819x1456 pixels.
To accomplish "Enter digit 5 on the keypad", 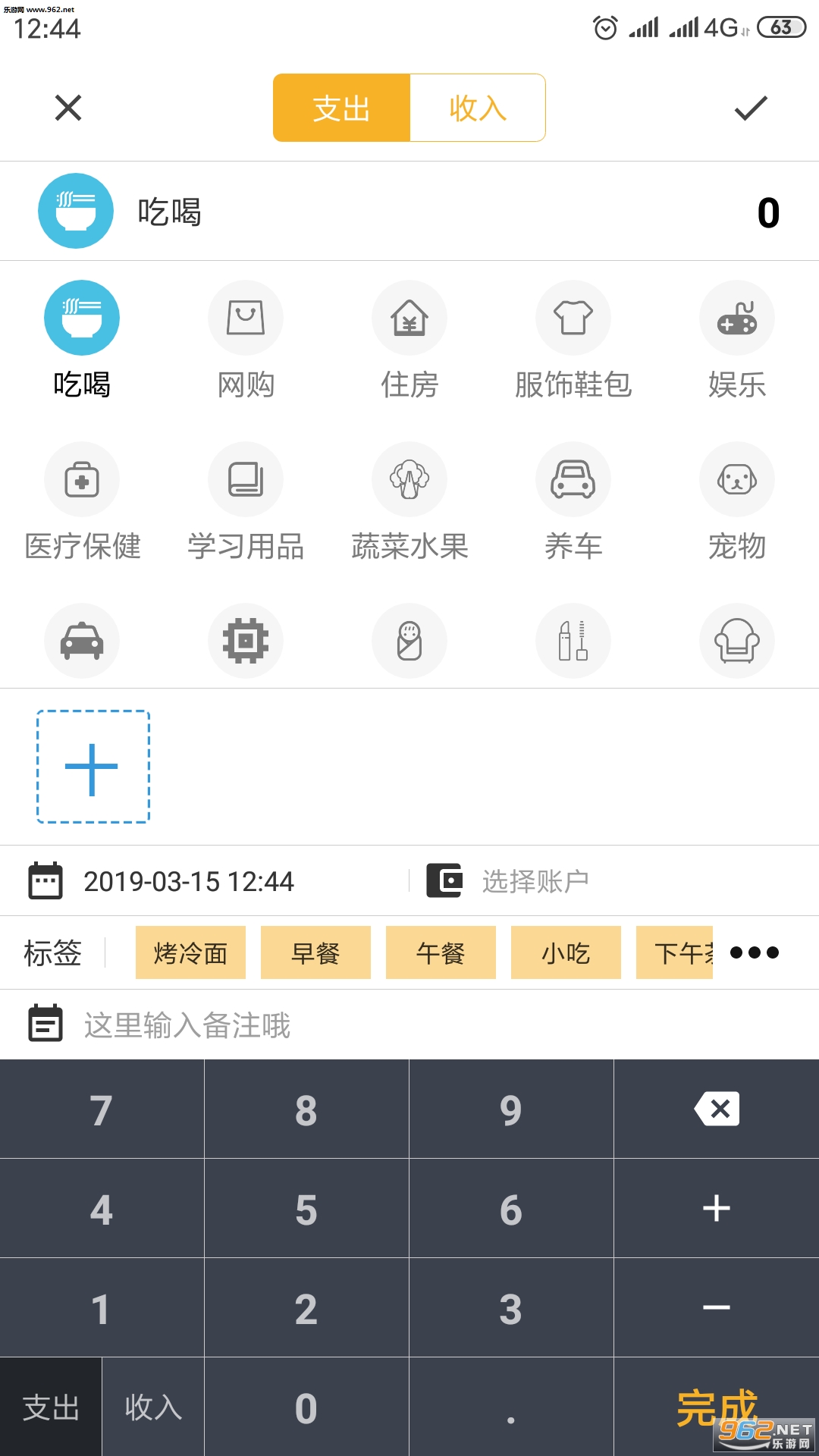I will click(x=306, y=1209).
